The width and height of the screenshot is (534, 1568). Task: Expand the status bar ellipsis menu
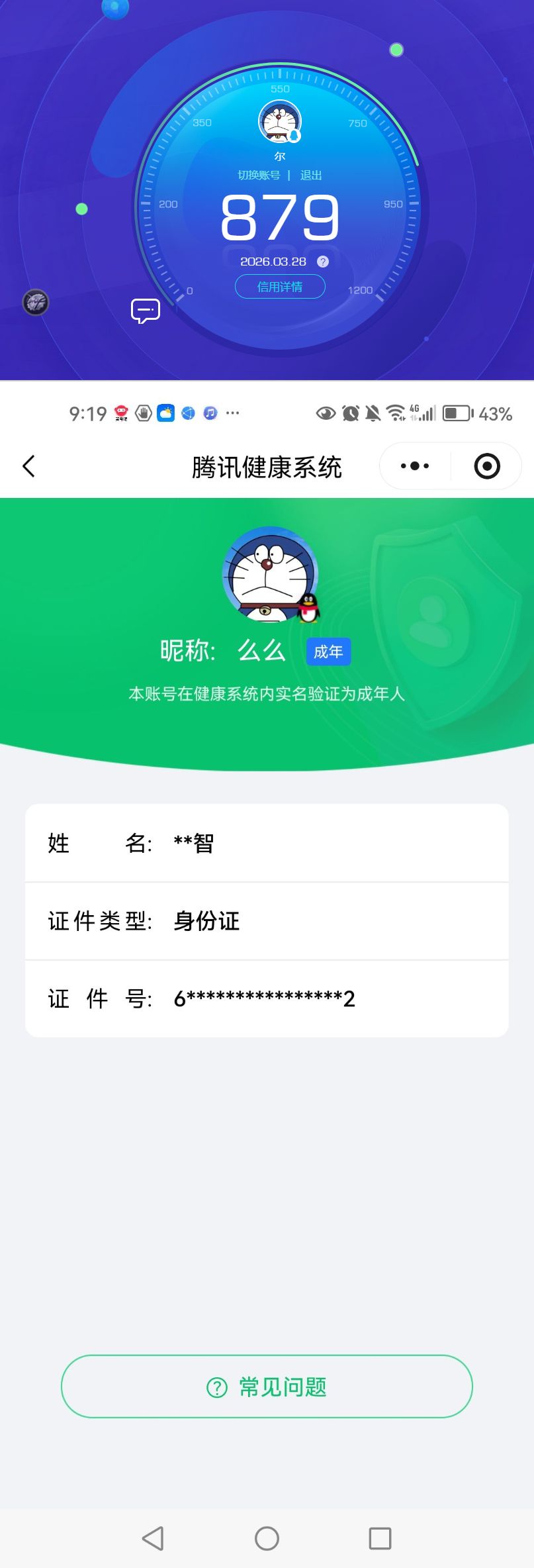[x=233, y=413]
